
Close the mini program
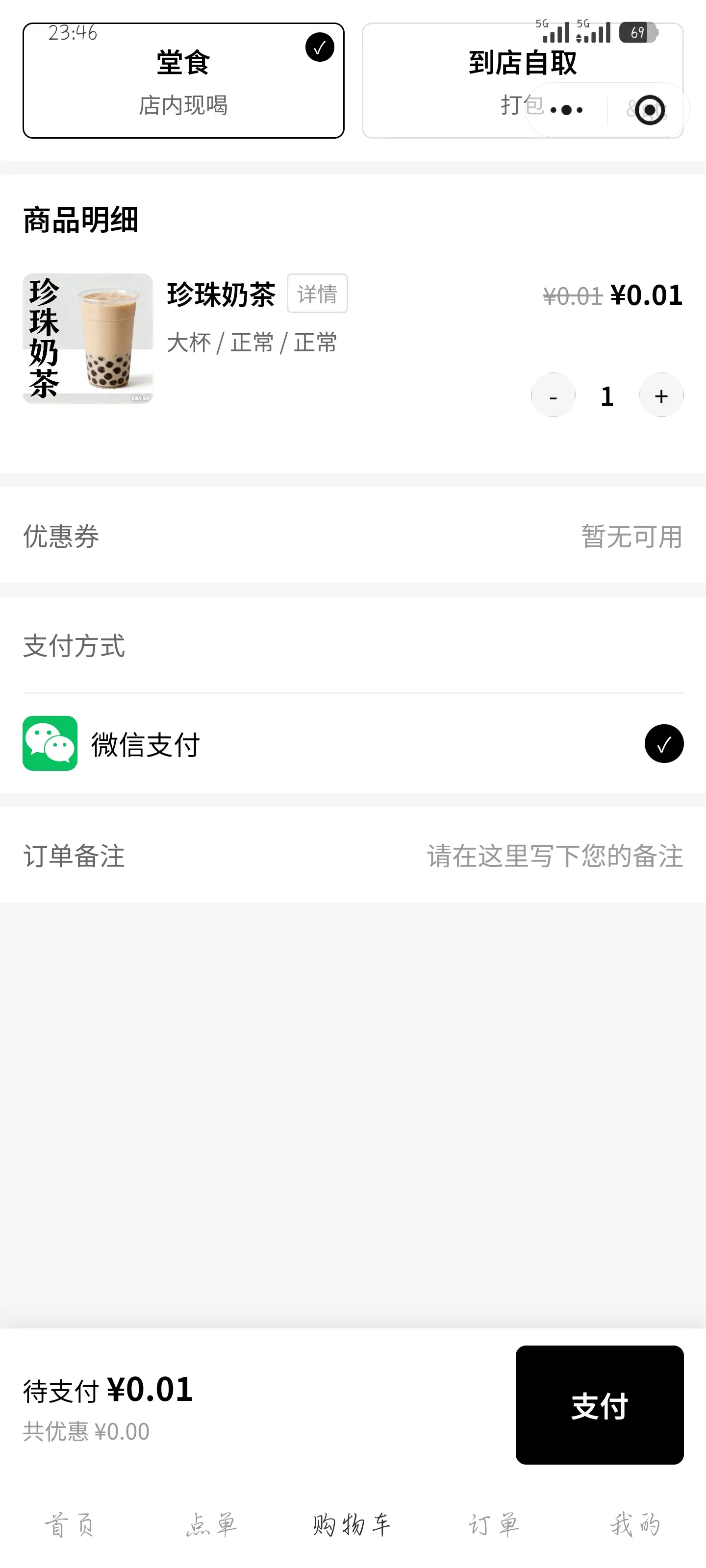coord(649,110)
